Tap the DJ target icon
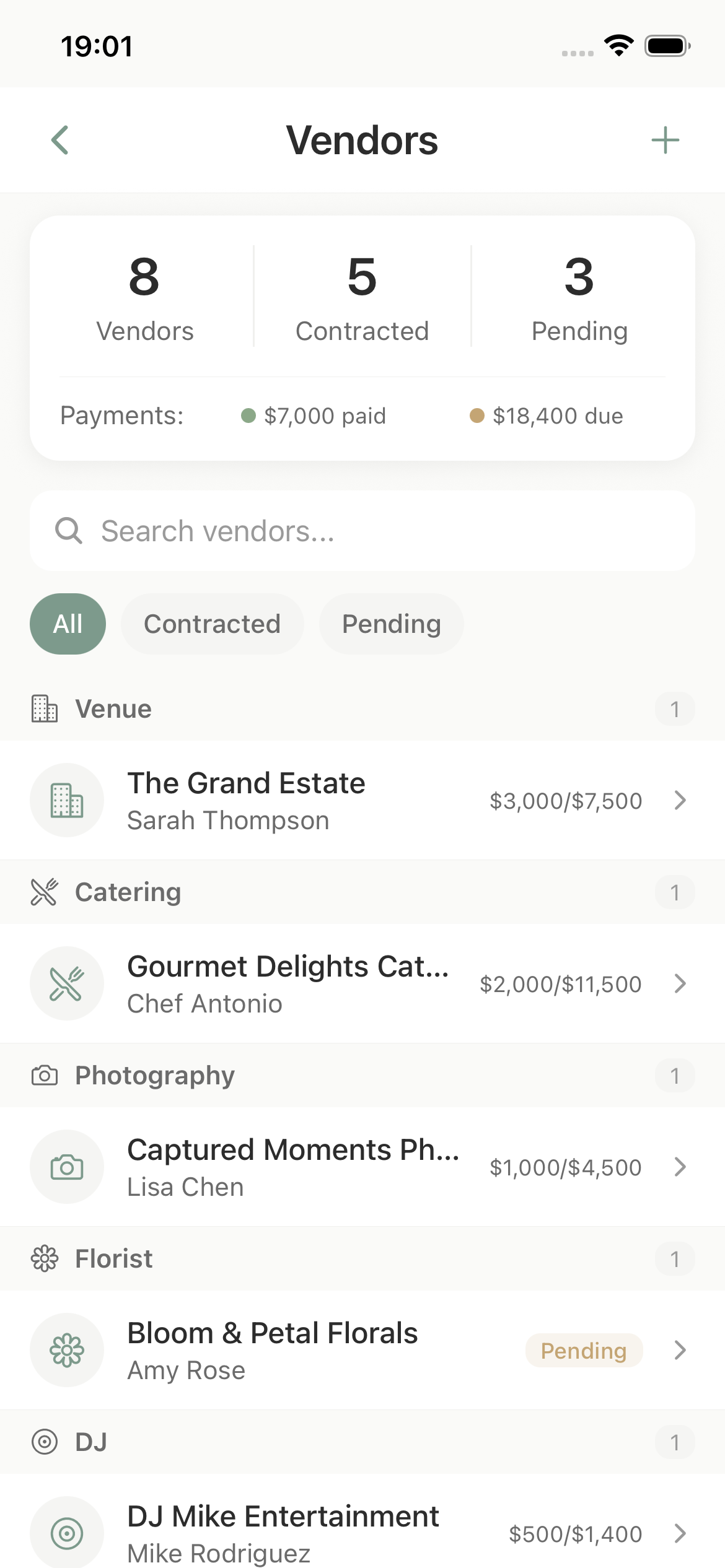This screenshot has height=1568, width=725. pos(43,1442)
